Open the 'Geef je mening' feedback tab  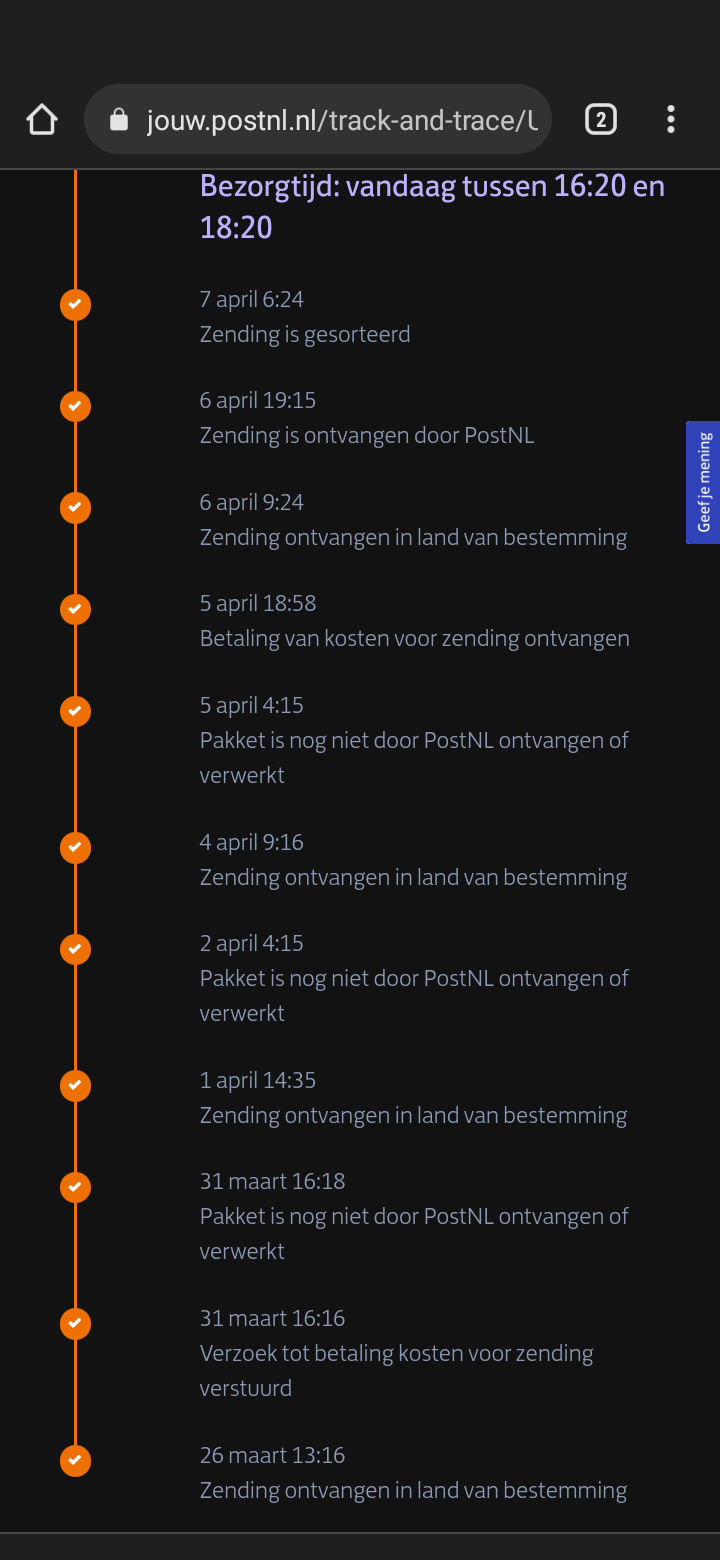(703, 482)
